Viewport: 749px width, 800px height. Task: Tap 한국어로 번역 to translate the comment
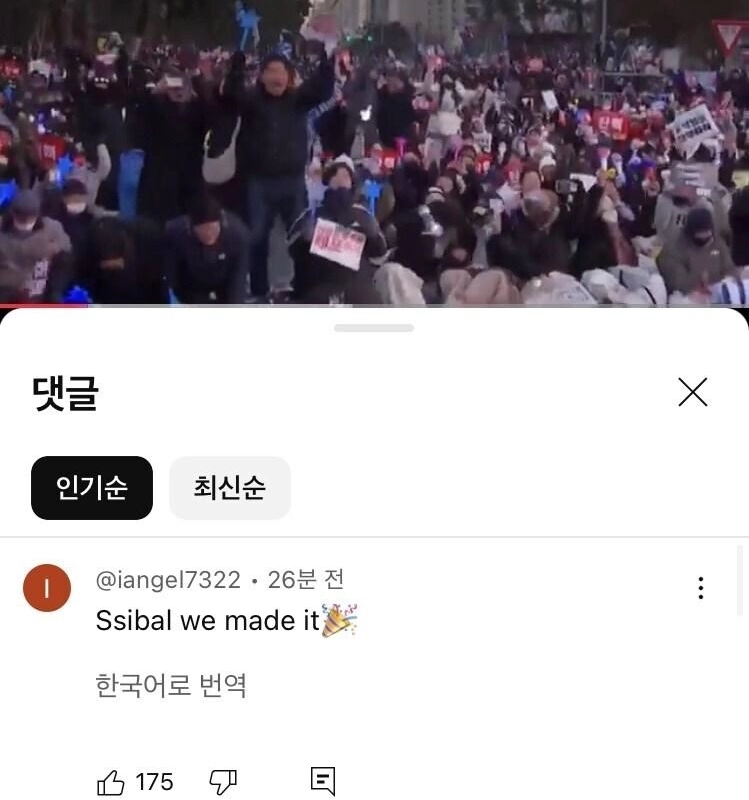(171, 686)
